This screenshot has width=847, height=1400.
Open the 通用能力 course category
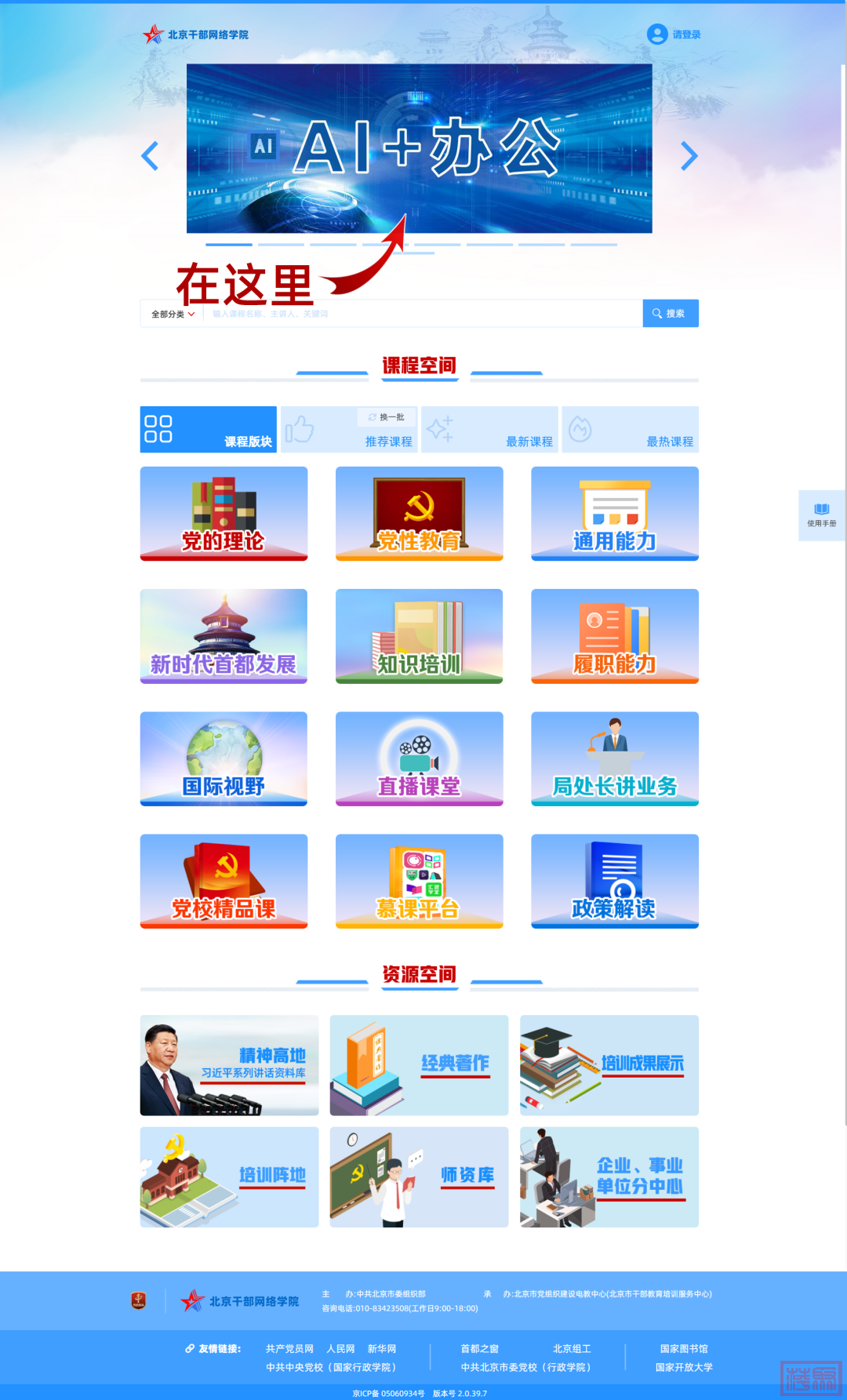point(614,514)
